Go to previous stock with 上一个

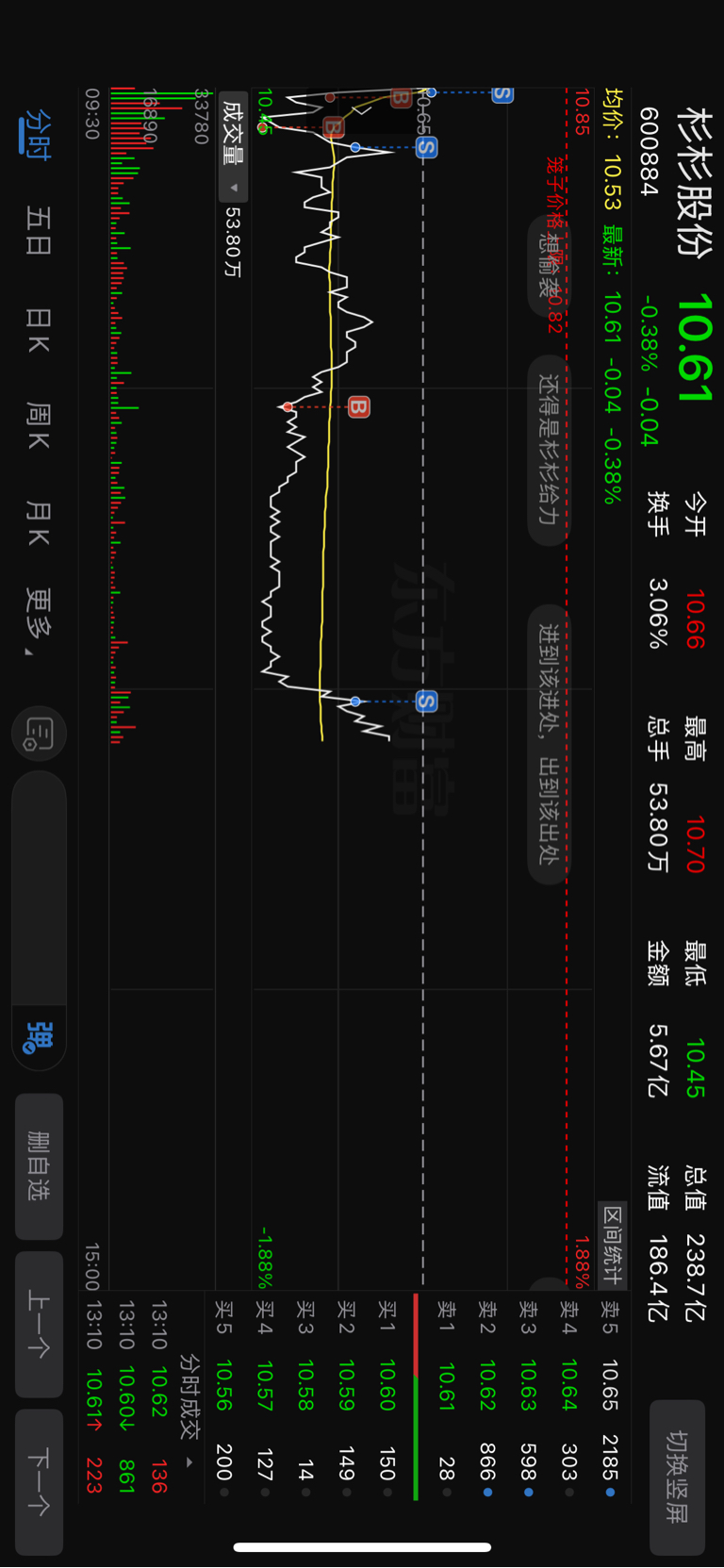click(x=39, y=1324)
